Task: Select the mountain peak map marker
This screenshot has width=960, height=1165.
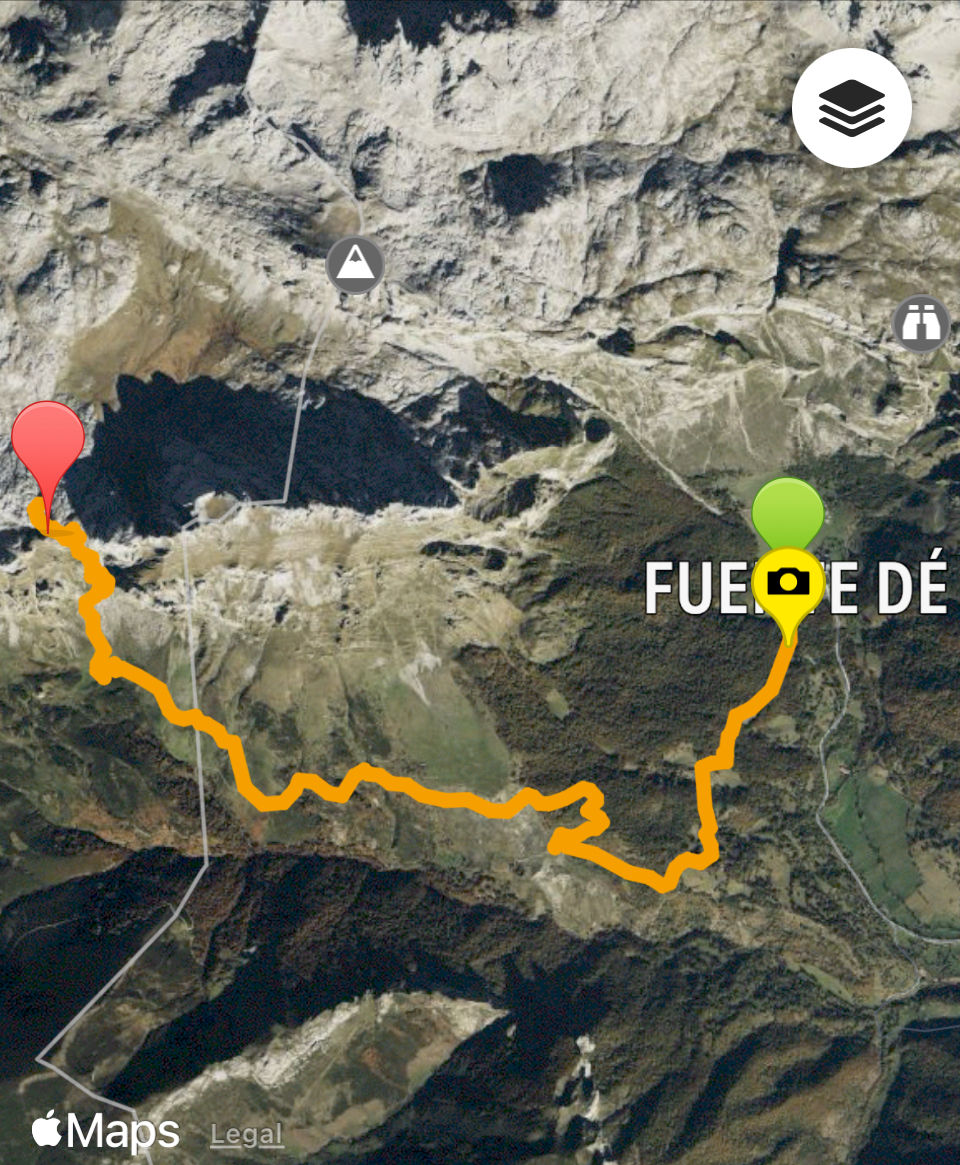Action: (x=355, y=265)
